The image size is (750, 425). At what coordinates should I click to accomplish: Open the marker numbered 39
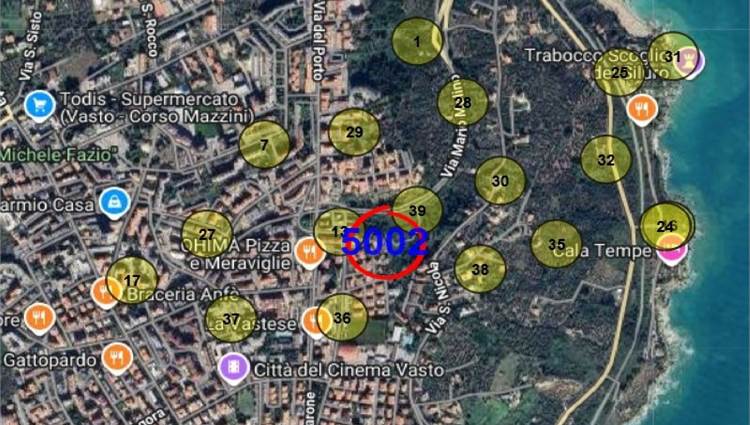[417, 210]
